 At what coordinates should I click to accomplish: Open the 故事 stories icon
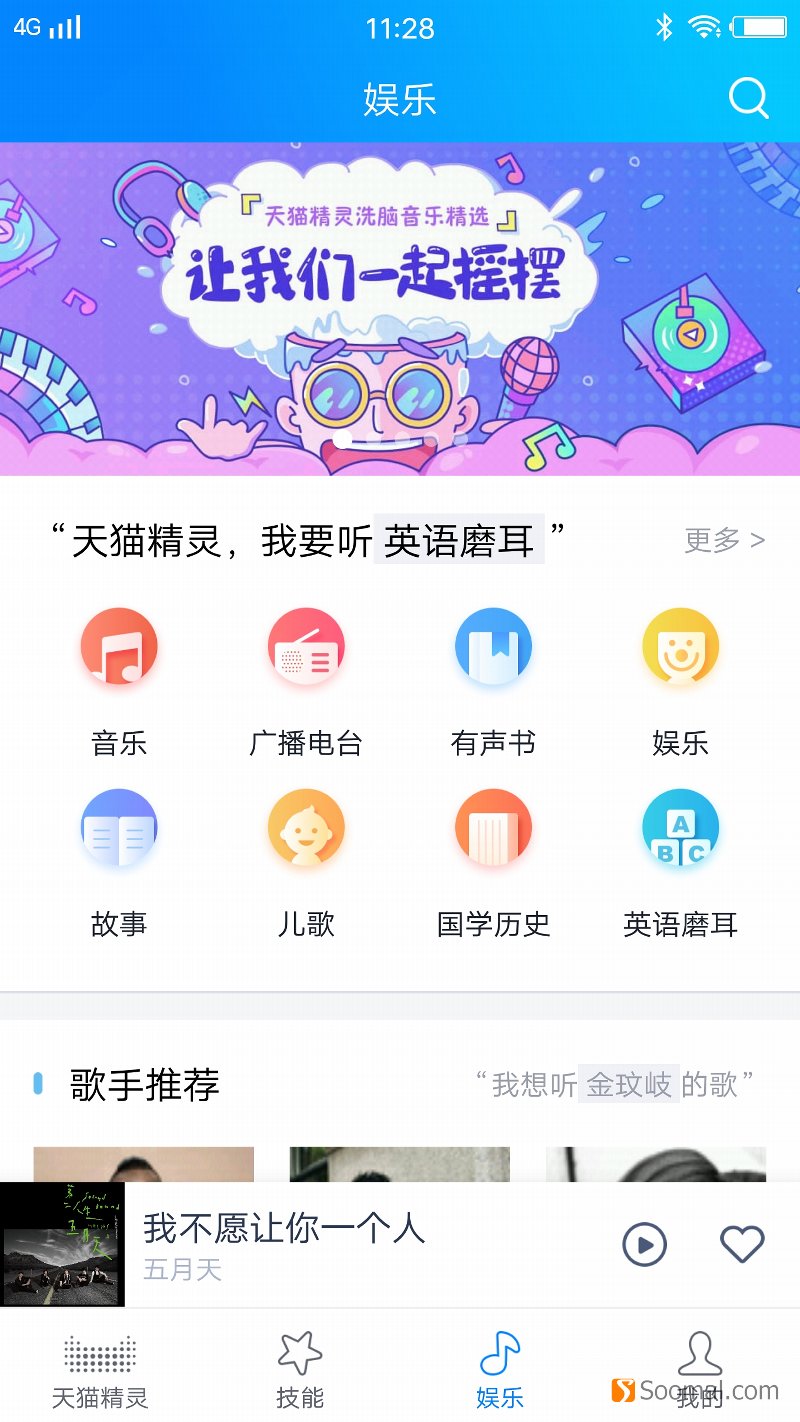[118, 828]
